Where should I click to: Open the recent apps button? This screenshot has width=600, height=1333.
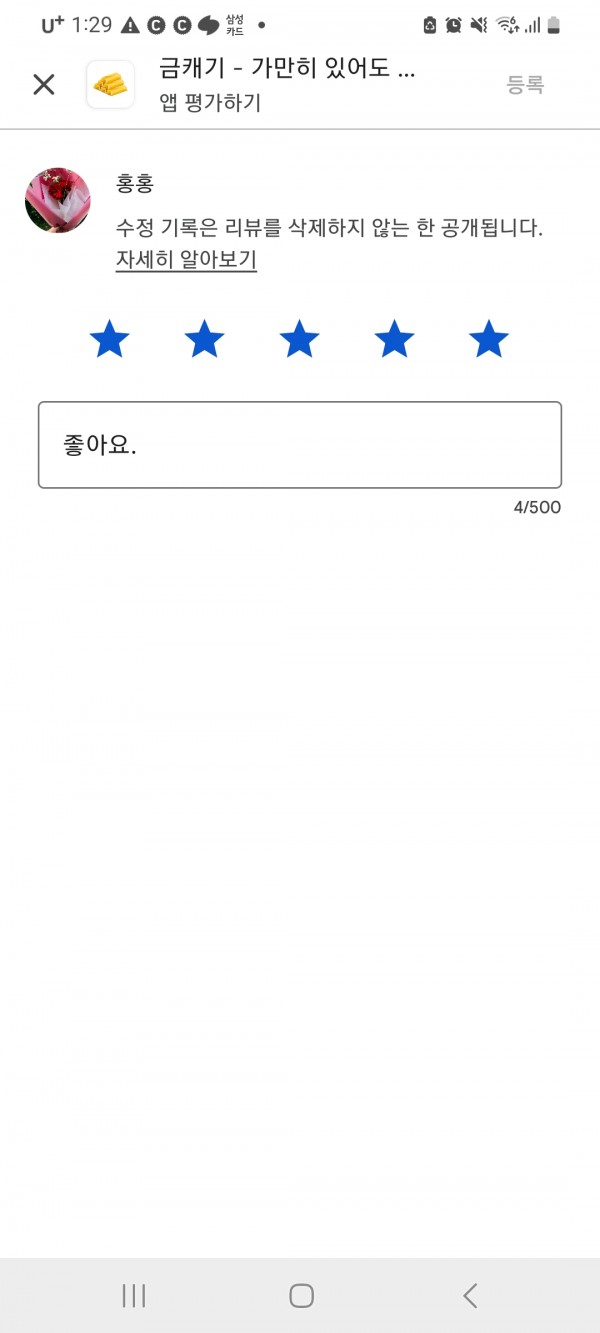tap(133, 1296)
